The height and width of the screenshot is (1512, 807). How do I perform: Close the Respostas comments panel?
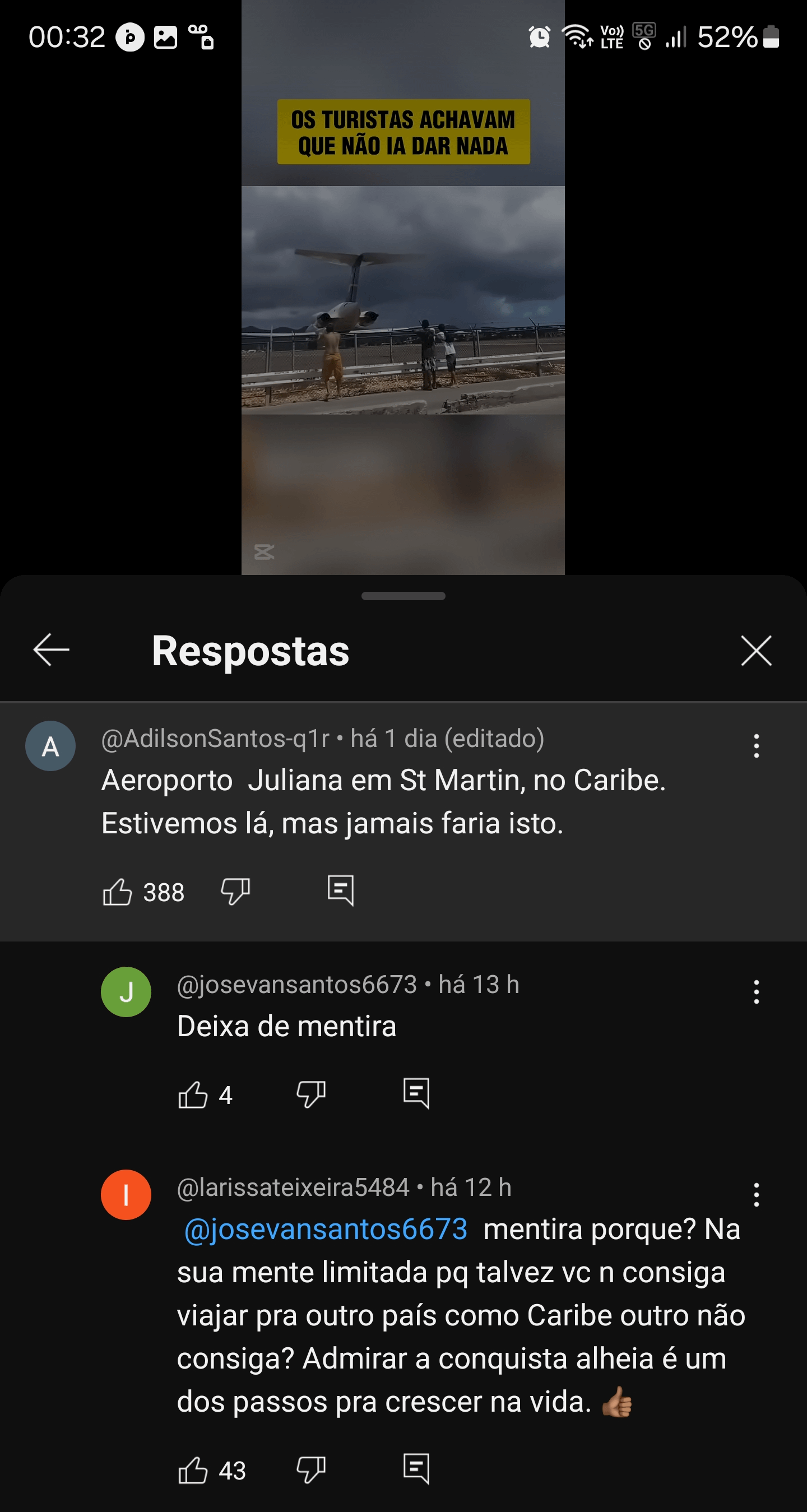[x=756, y=650]
